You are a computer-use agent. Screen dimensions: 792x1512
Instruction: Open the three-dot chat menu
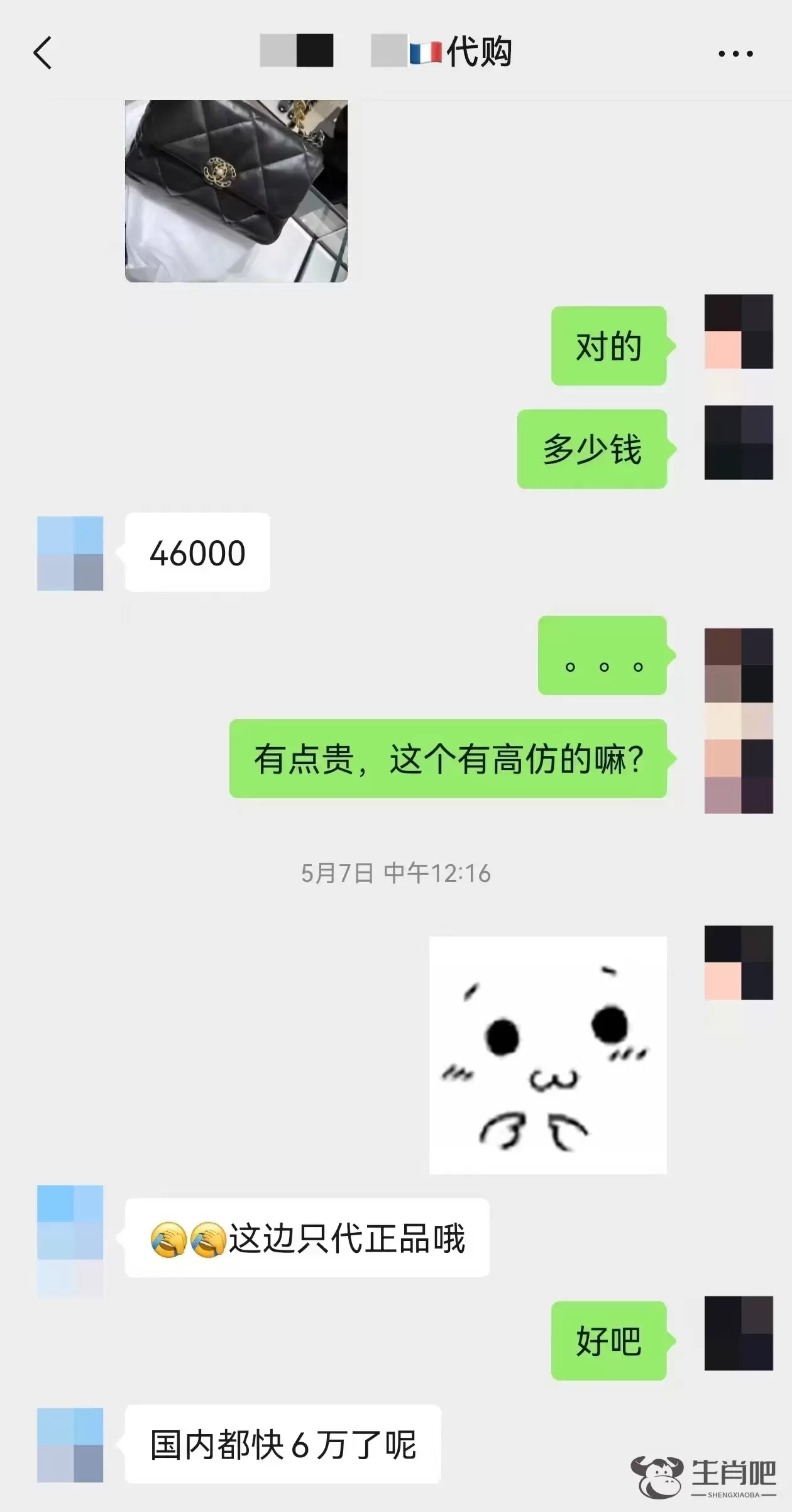coord(735,54)
